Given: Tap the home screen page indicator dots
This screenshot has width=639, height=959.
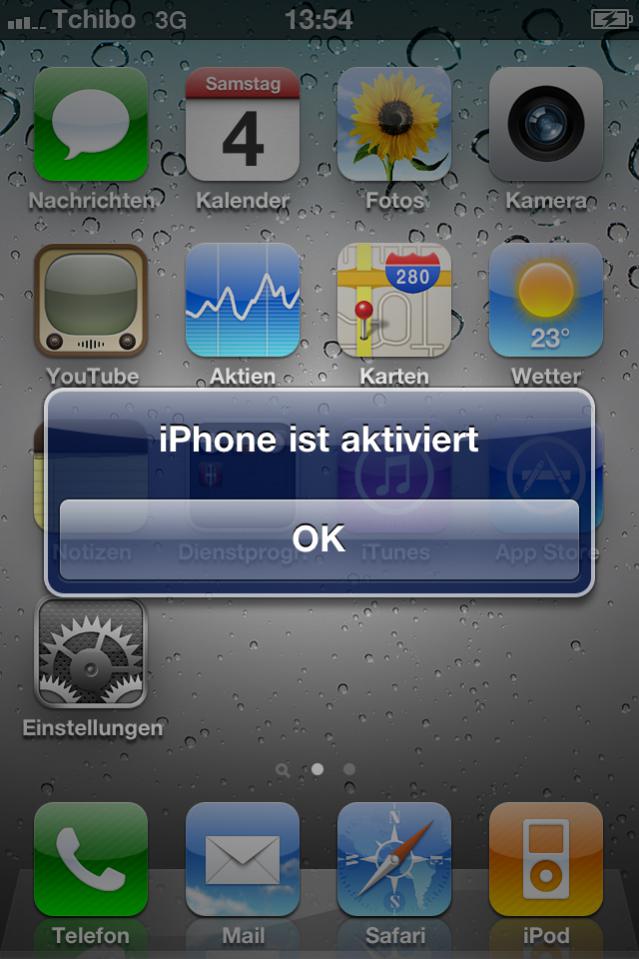Looking at the screenshot, I should click(318, 770).
